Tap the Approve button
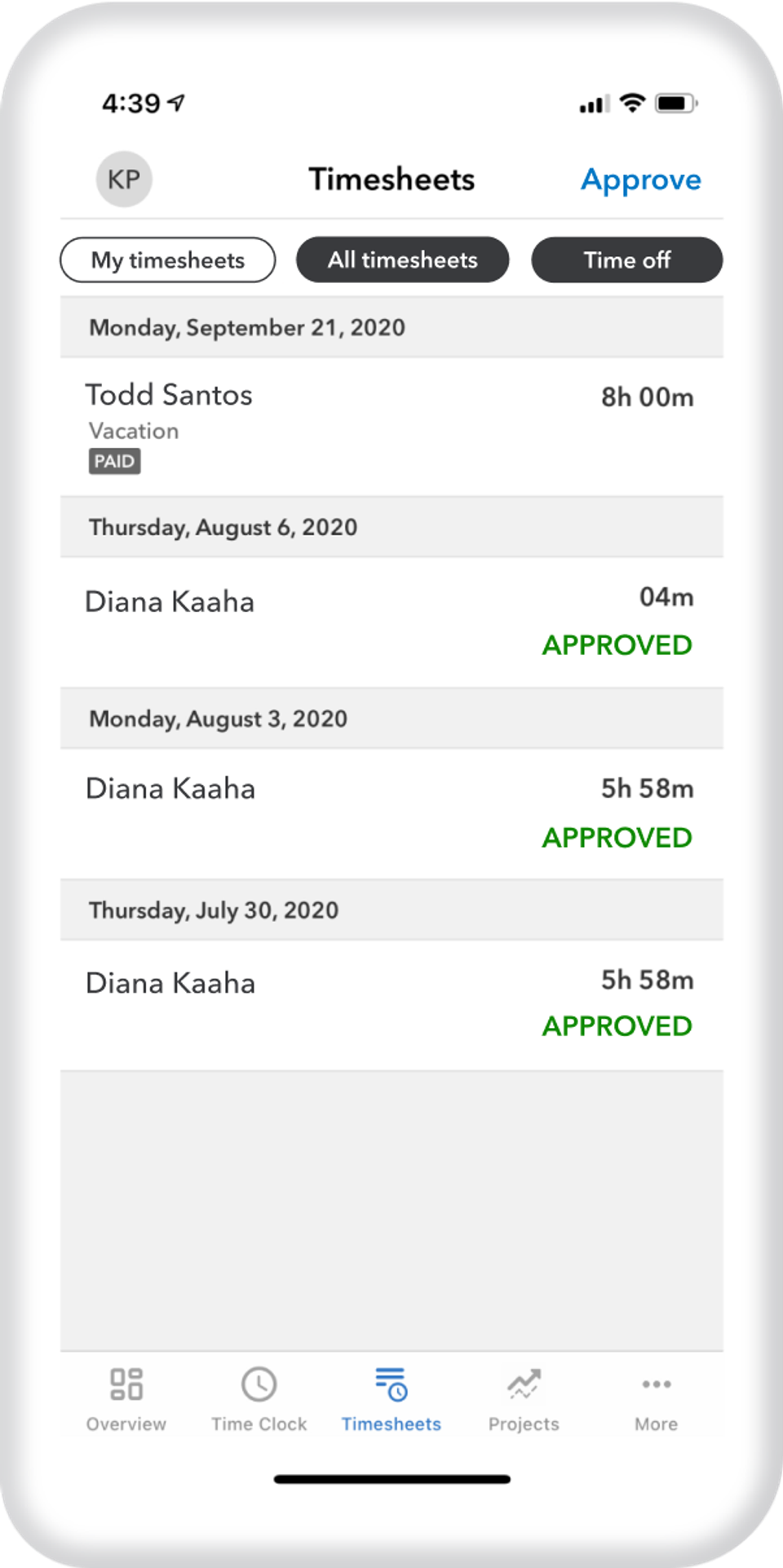 [639, 179]
